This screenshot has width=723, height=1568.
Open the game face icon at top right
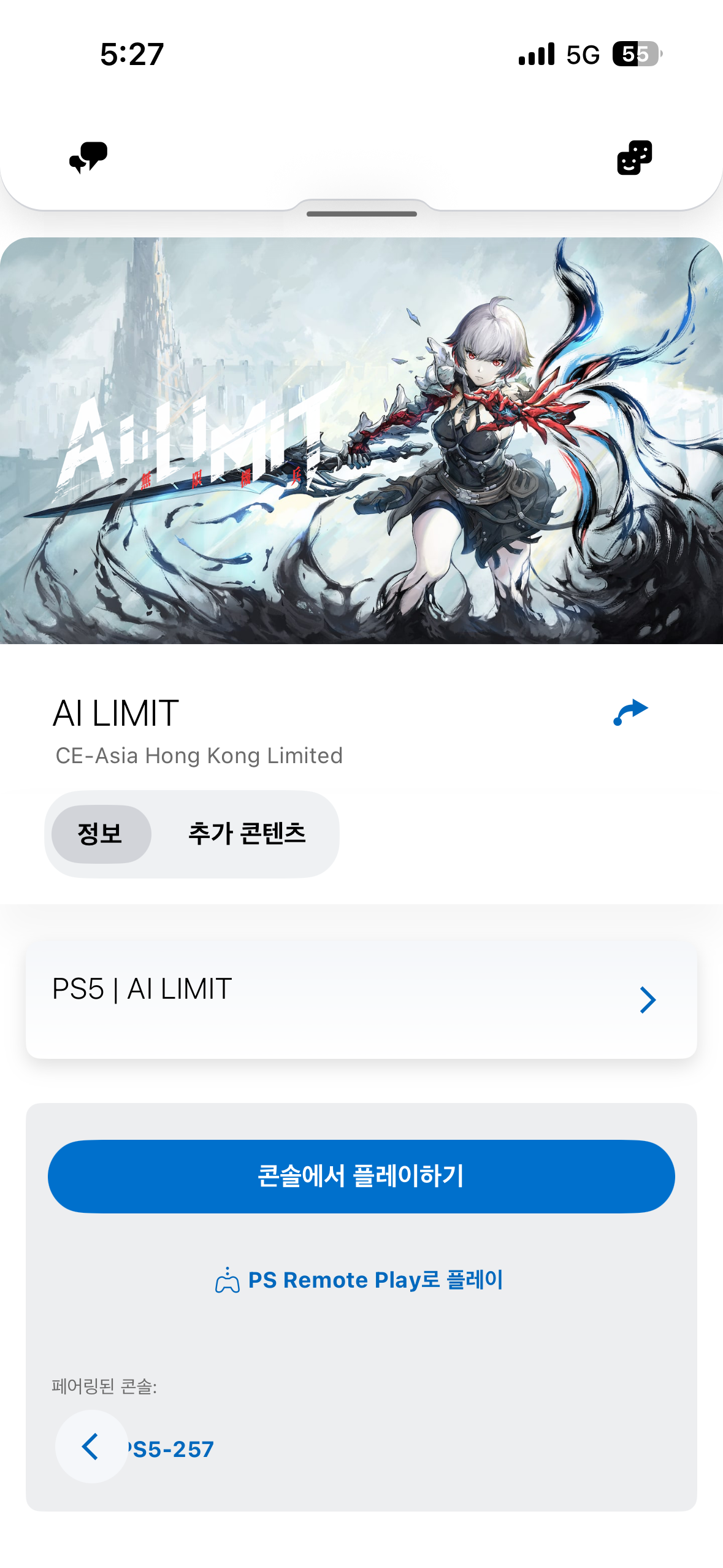click(x=634, y=158)
